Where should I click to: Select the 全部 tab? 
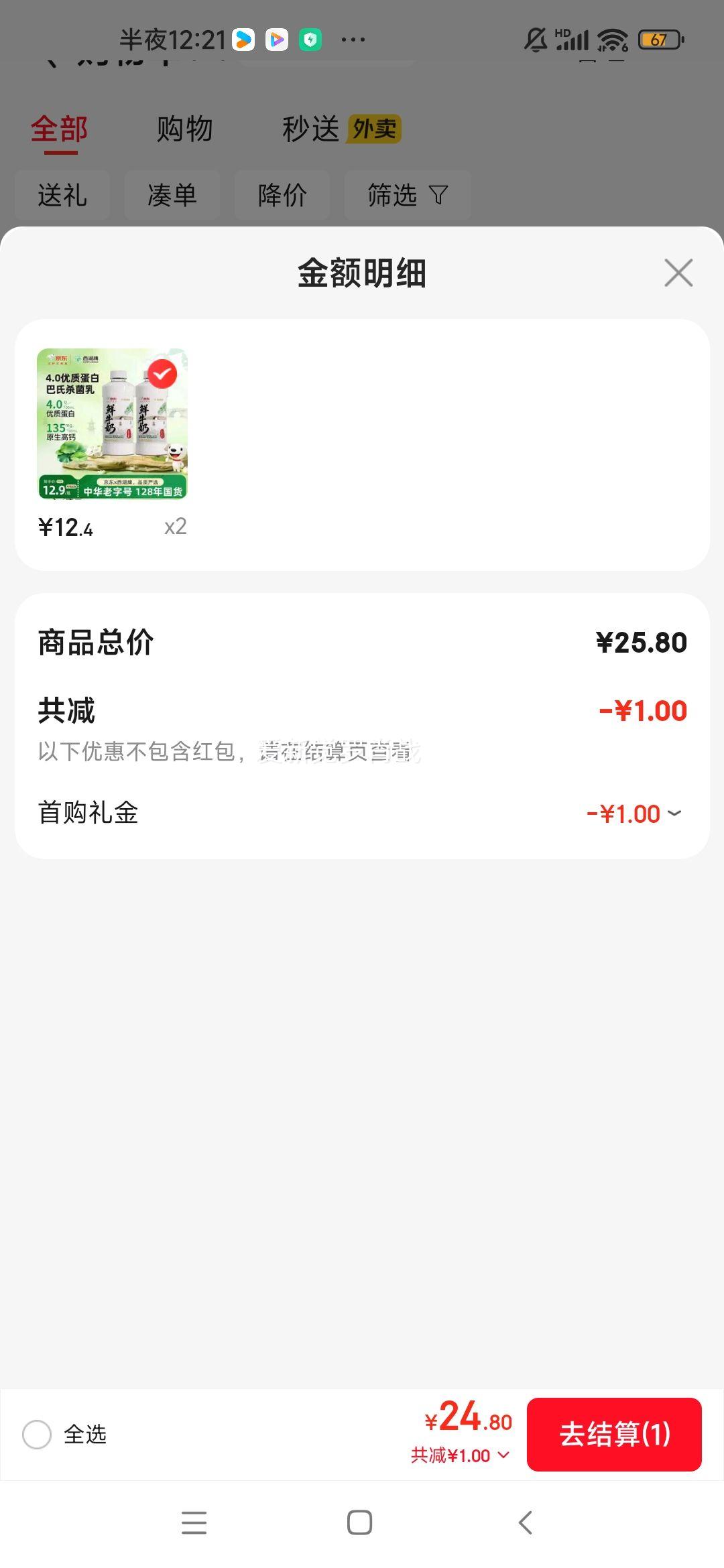click(x=59, y=129)
